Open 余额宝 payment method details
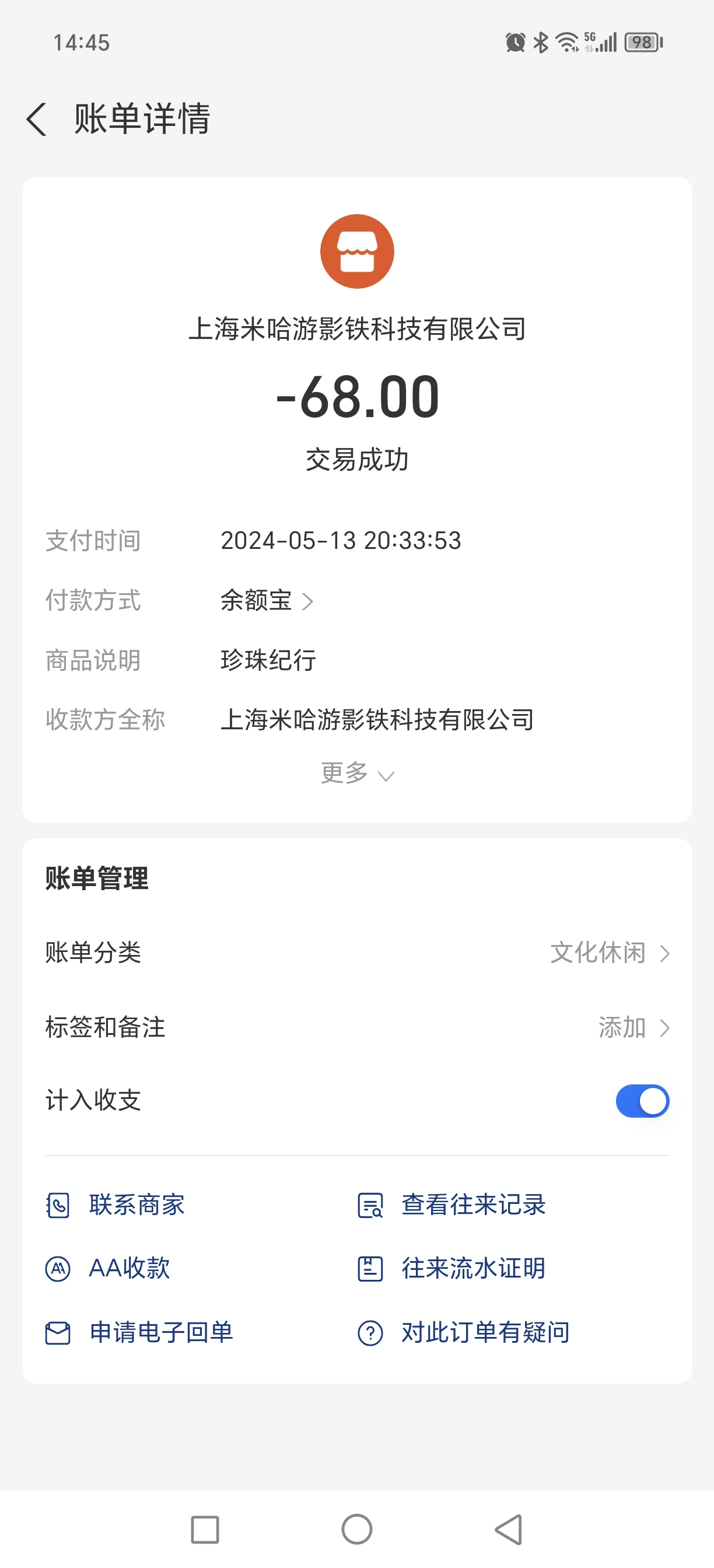This screenshot has height=1568, width=714. (x=267, y=601)
